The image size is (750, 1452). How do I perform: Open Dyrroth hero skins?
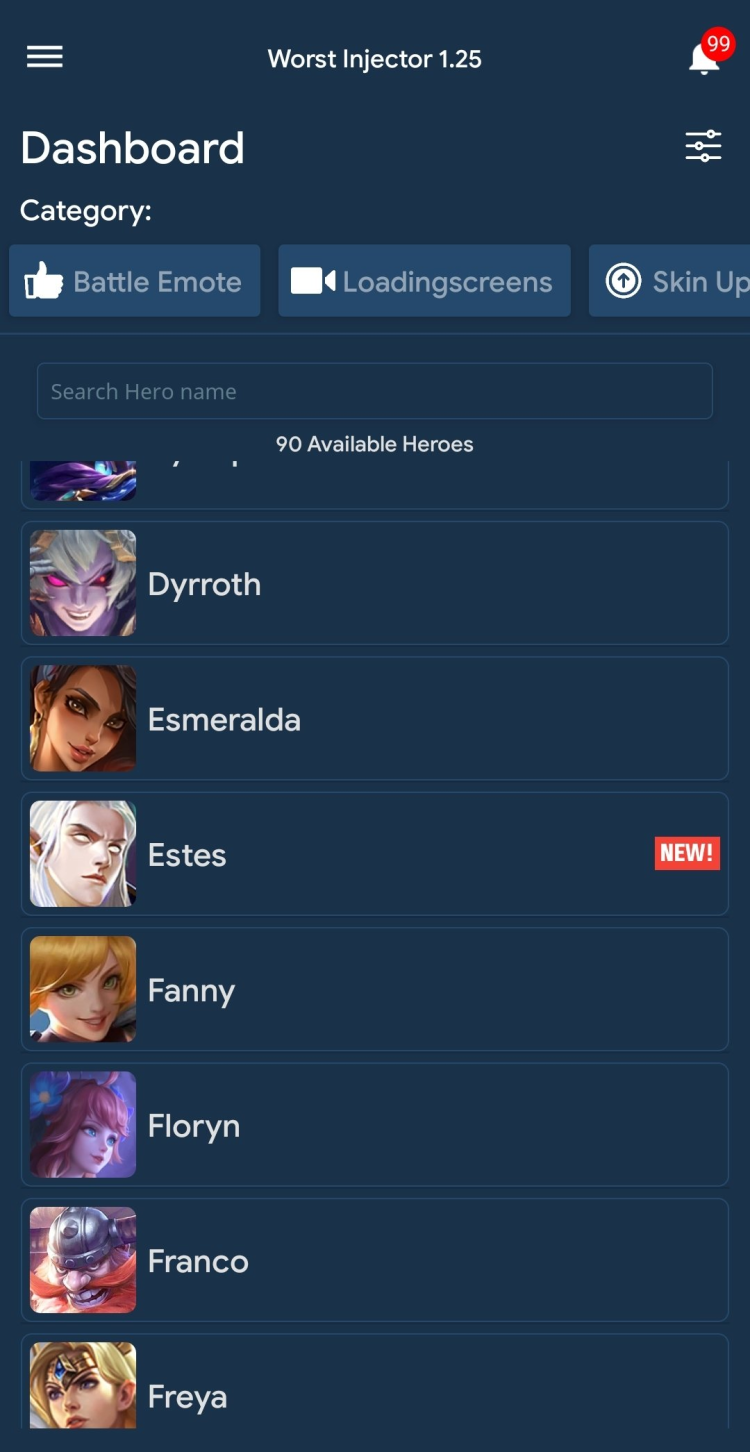click(x=374, y=584)
